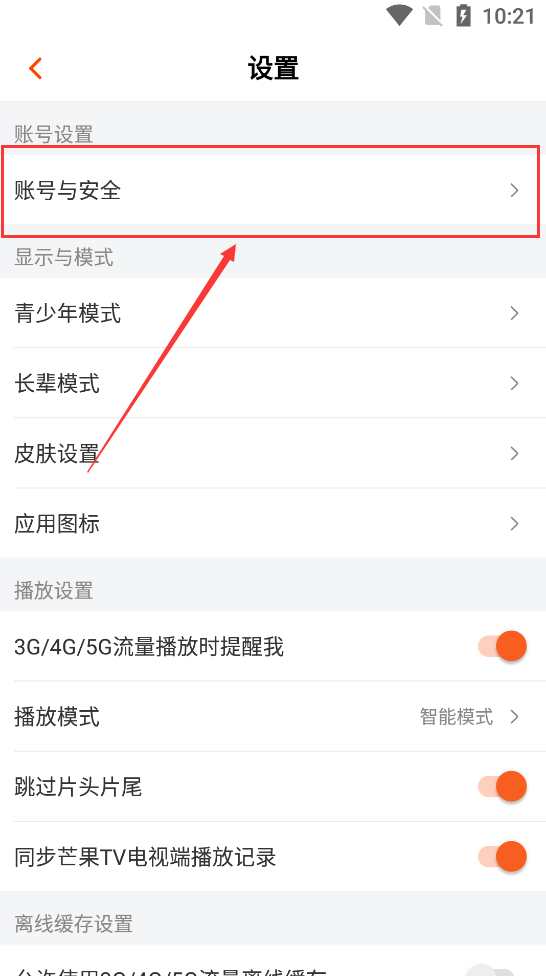The height and width of the screenshot is (976, 546).
Task: Open 长辈模式
Action: coord(273,383)
